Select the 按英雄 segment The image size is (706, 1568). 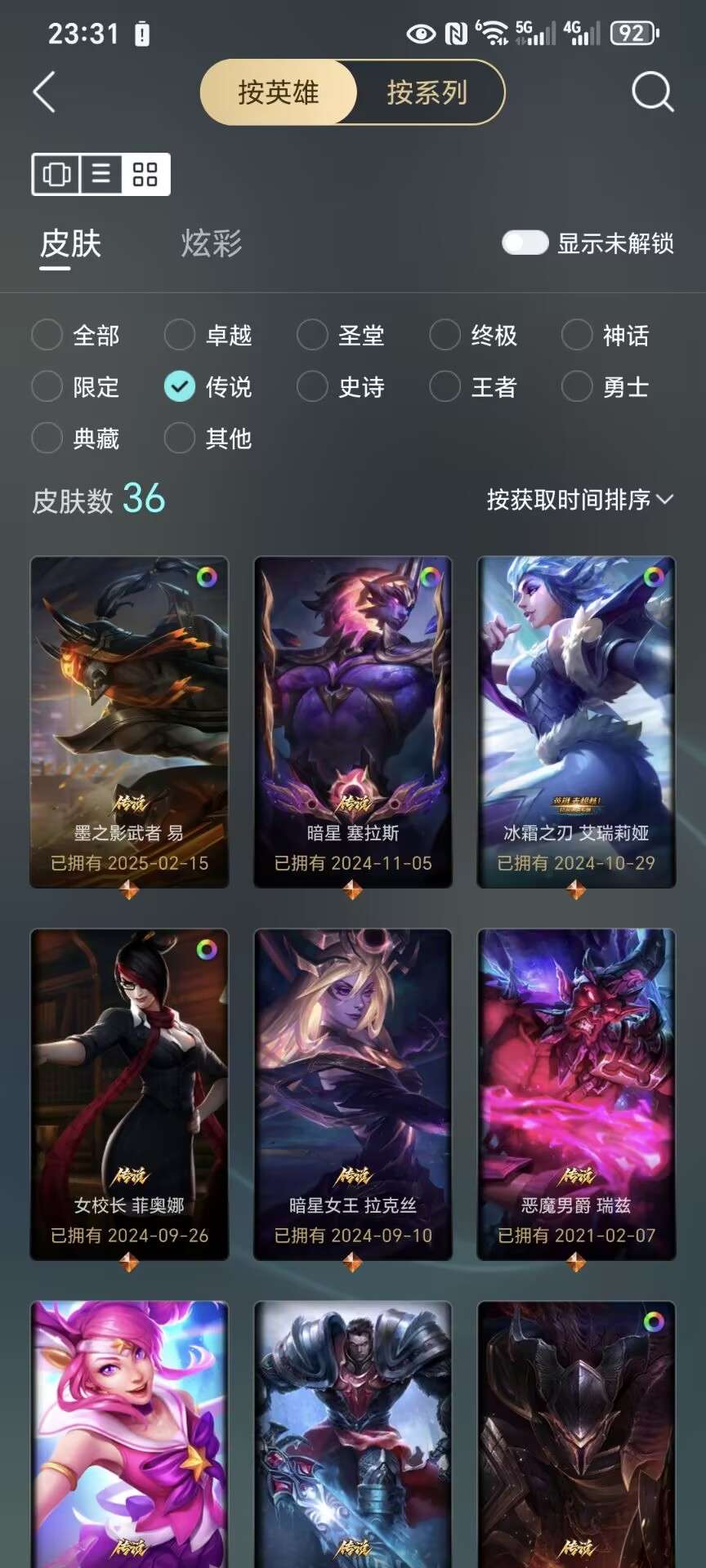[x=279, y=92]
